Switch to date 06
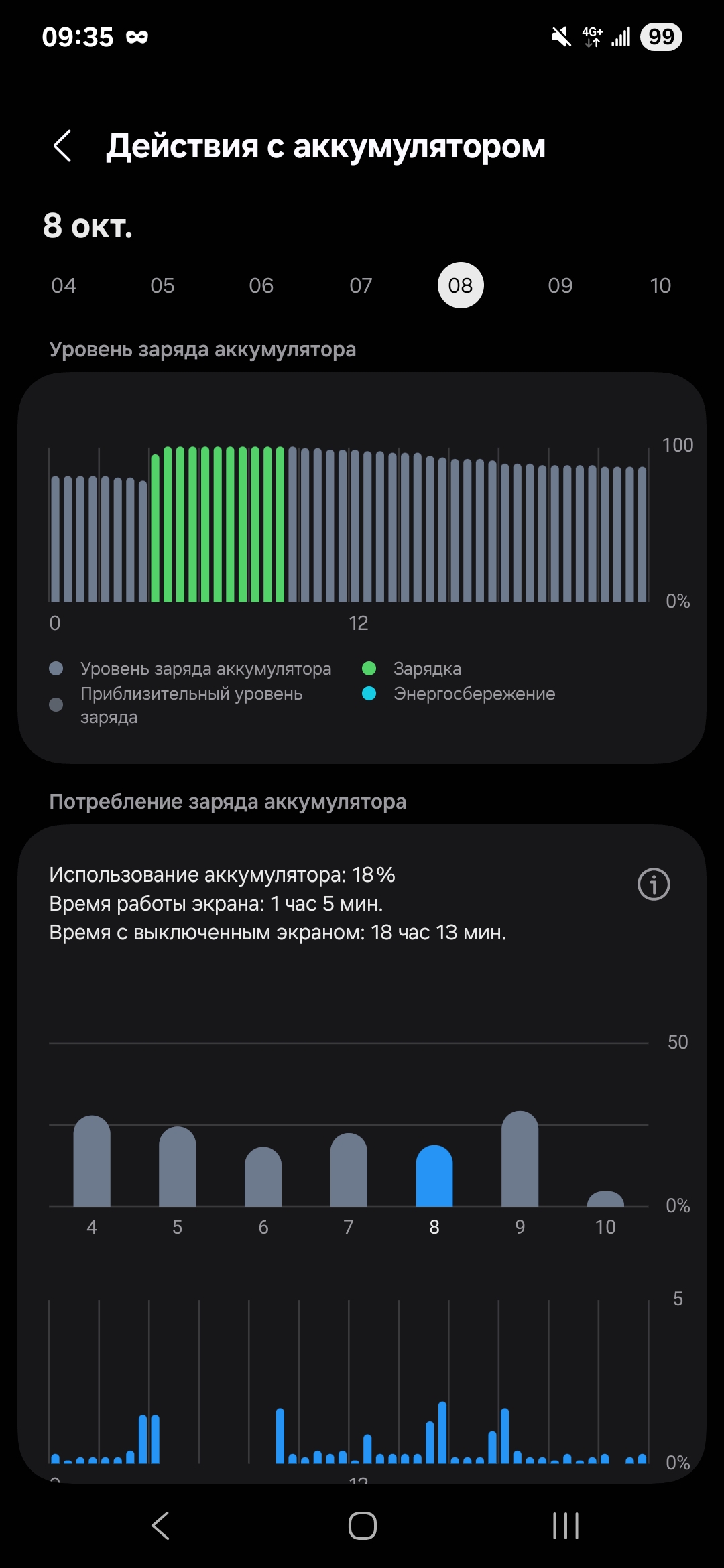Screen dimensions: 724x1568 click(261, 286)
